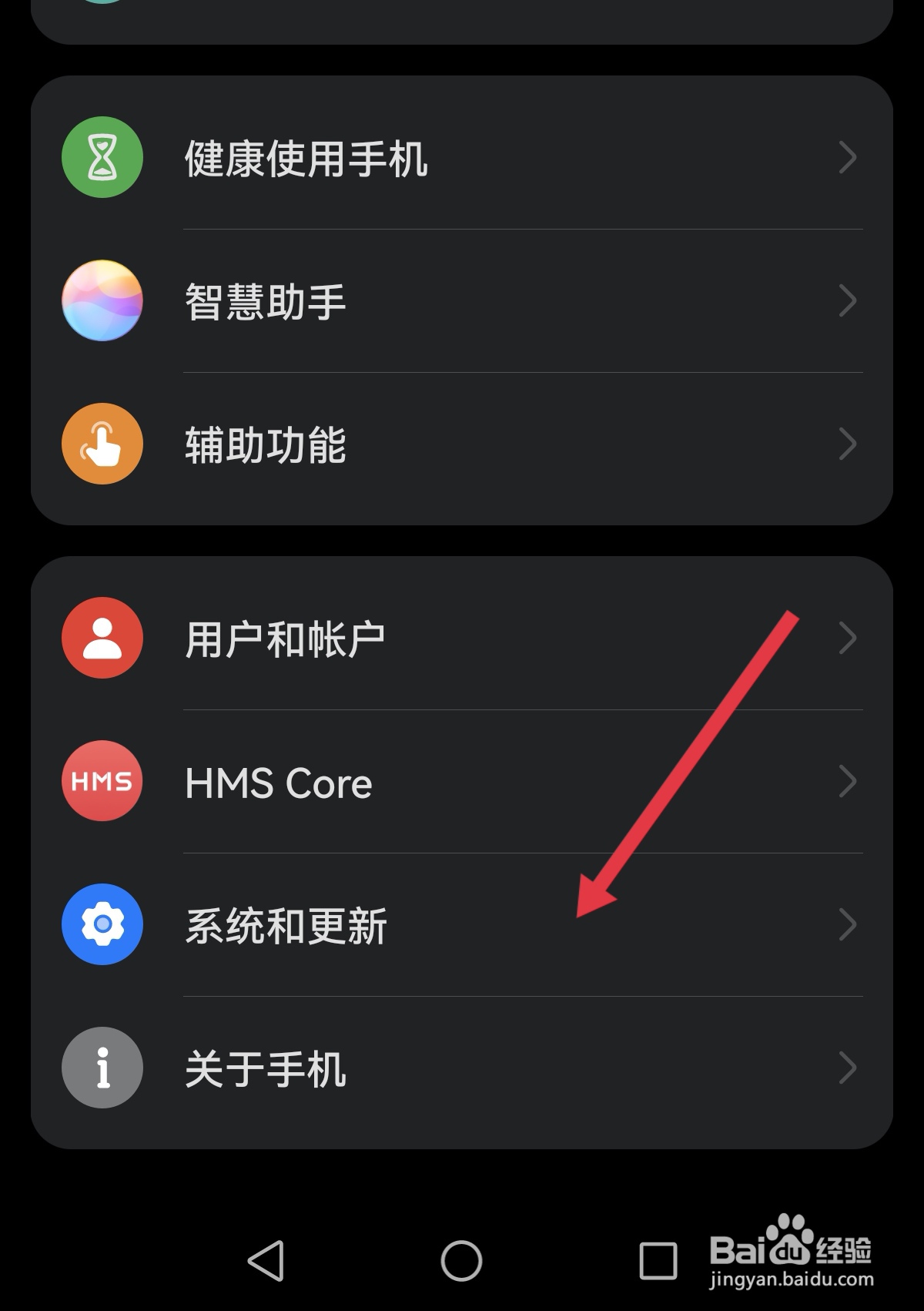The width and height of the screenshot is (924, 1311).
Task: Open 关于手机 to view phone info
Action: [263, 1068]
